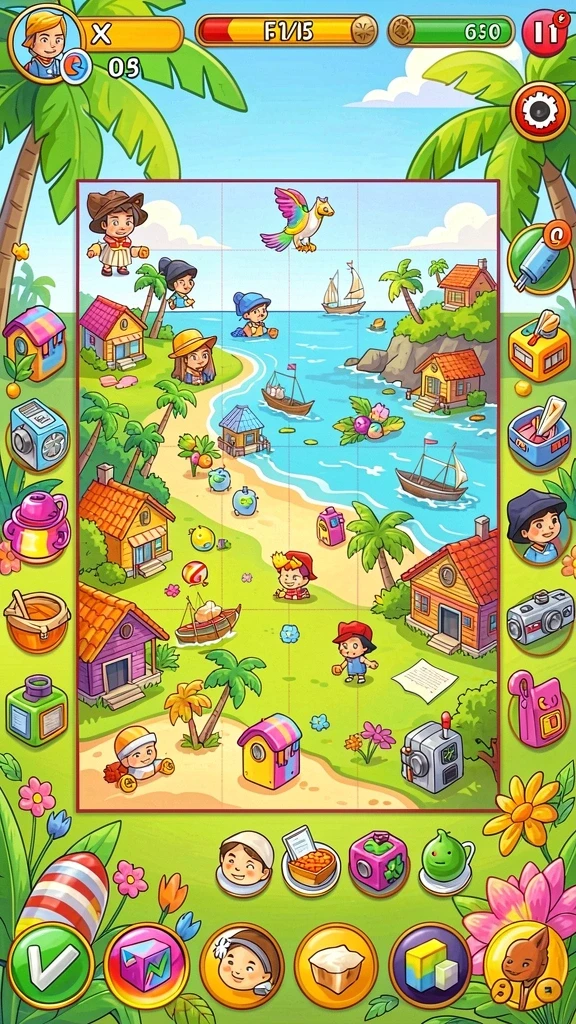Pick the blue safe box item

pyautogui.click(x=39, y=434)
